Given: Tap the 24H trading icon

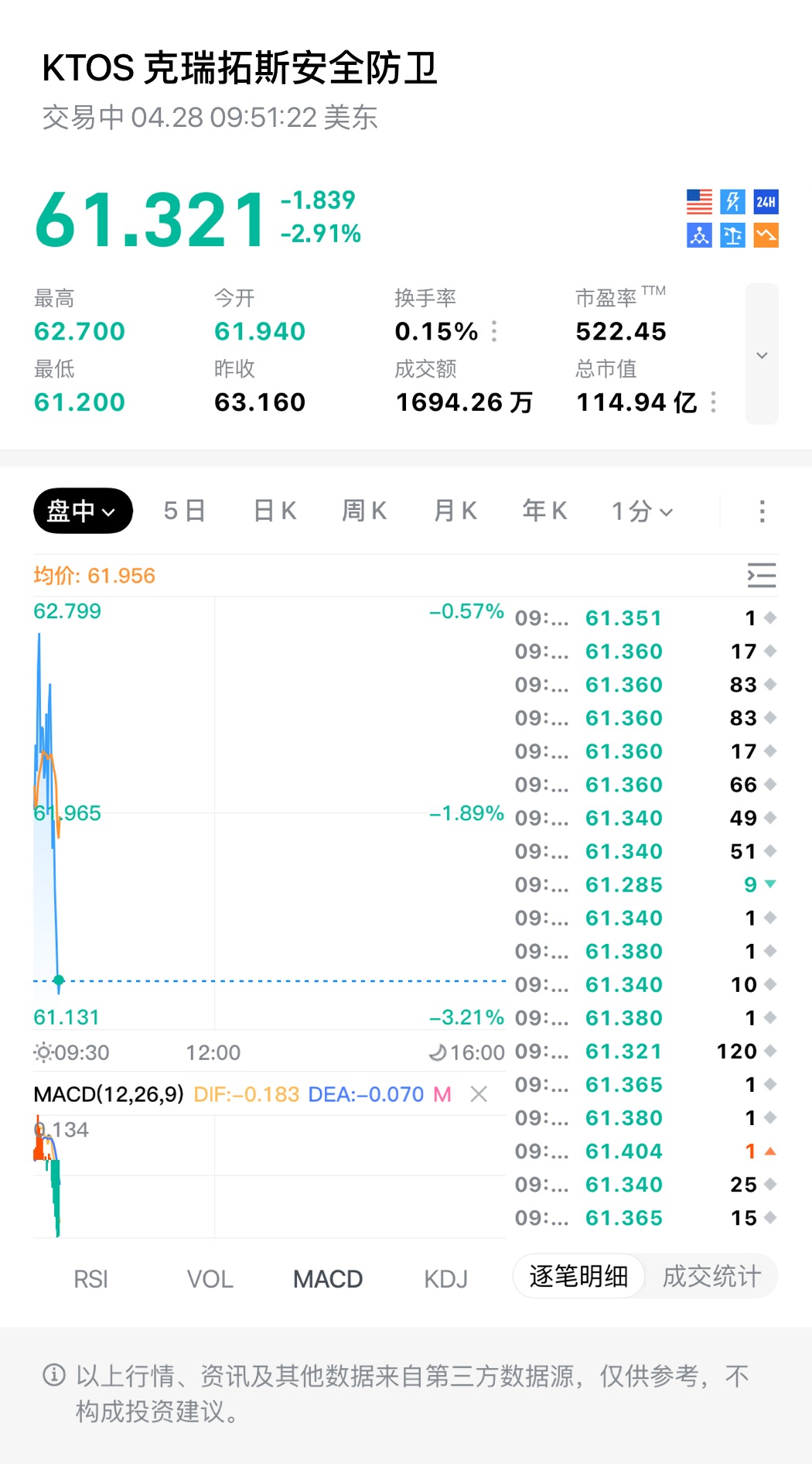Looking at the screenshot, I should pos(766,202).
